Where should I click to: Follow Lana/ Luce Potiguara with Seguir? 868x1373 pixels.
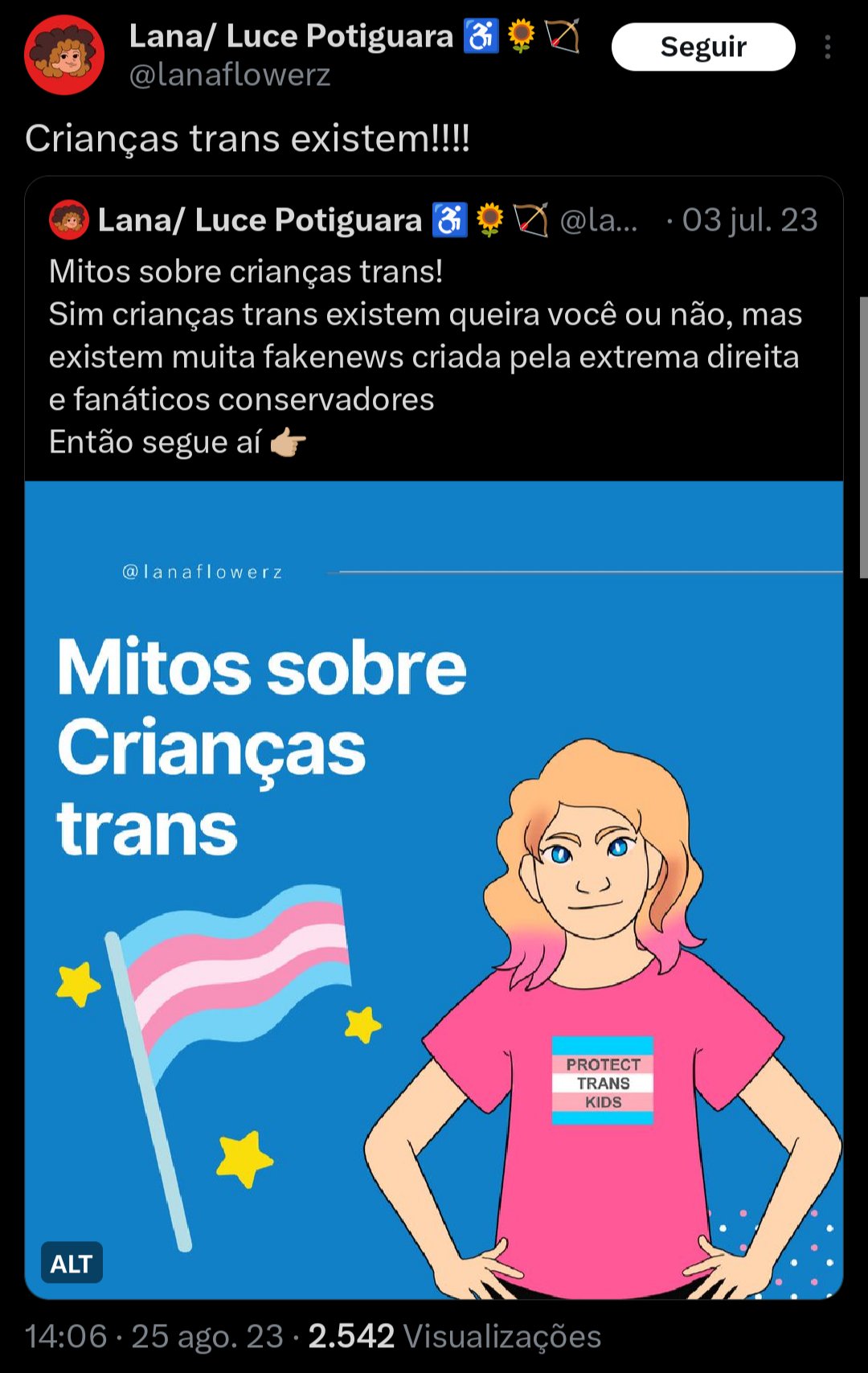coord(703,47)
